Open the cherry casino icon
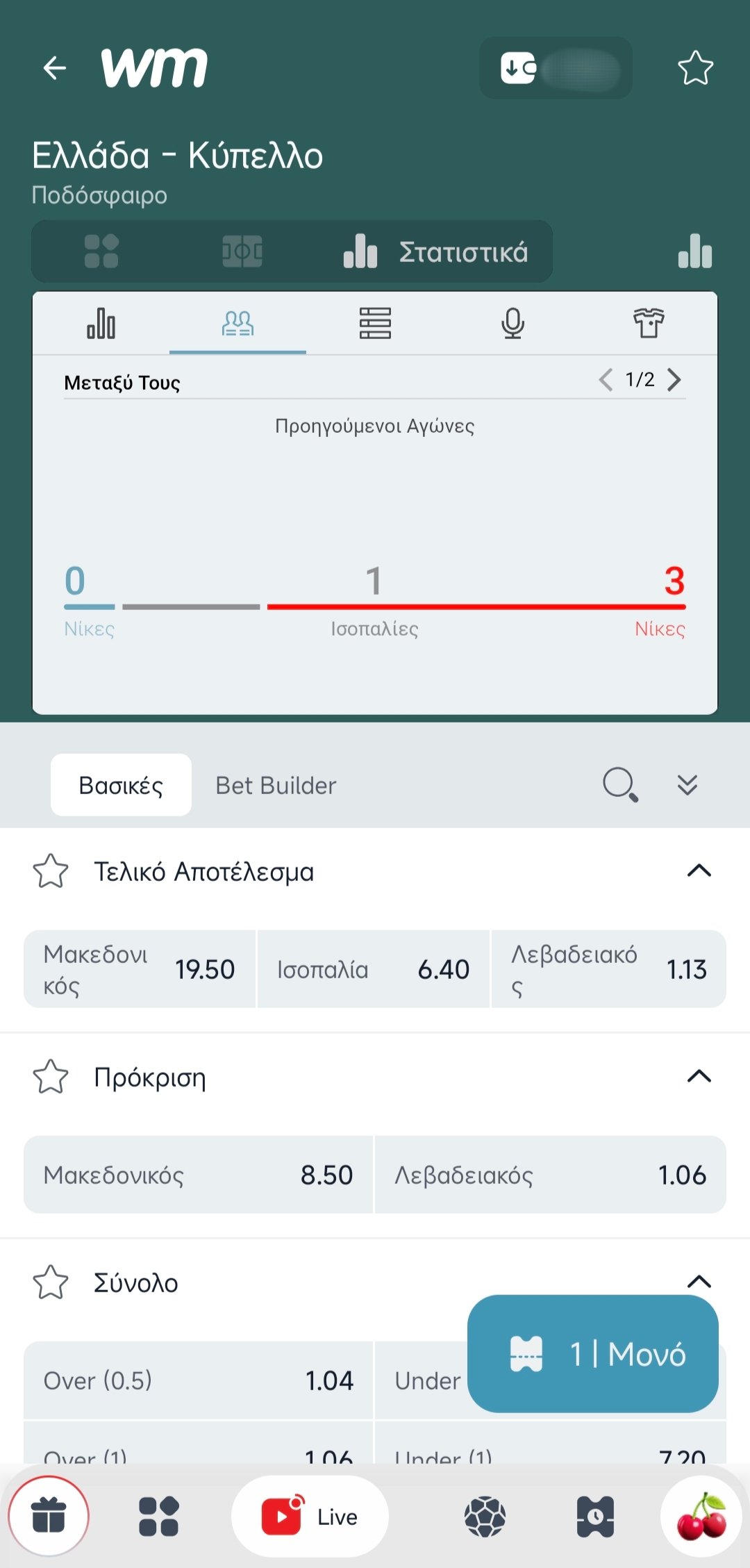 (701, 1516)
